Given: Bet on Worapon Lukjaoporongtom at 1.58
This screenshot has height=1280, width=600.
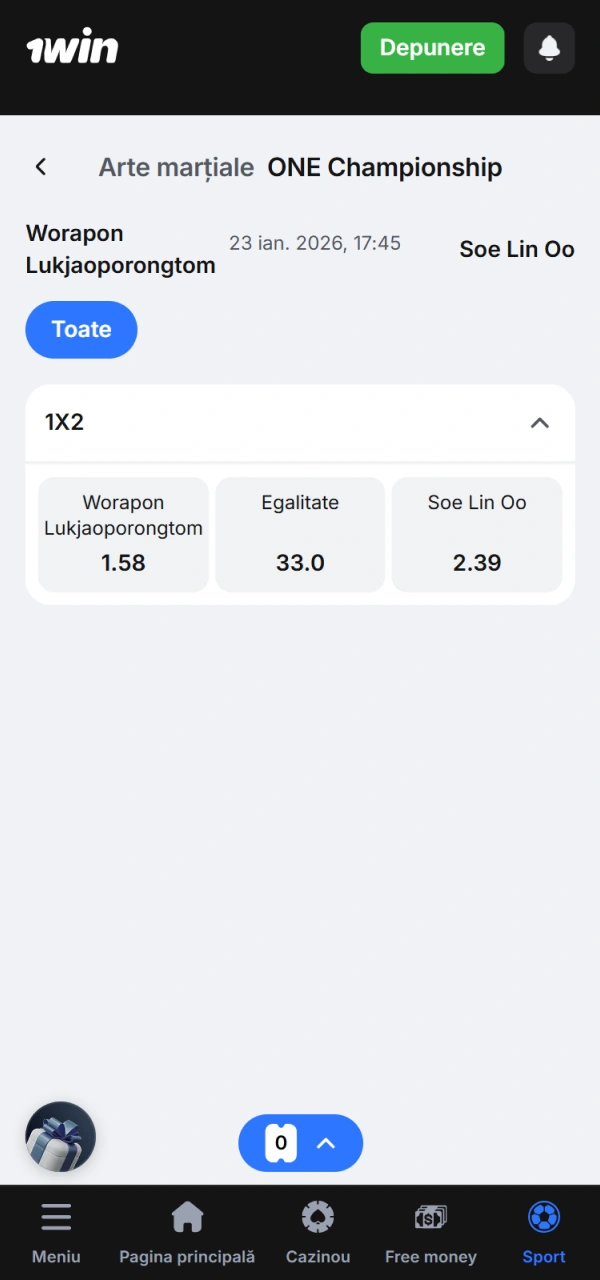Looking at the screenshot, I should pos(123,535).
